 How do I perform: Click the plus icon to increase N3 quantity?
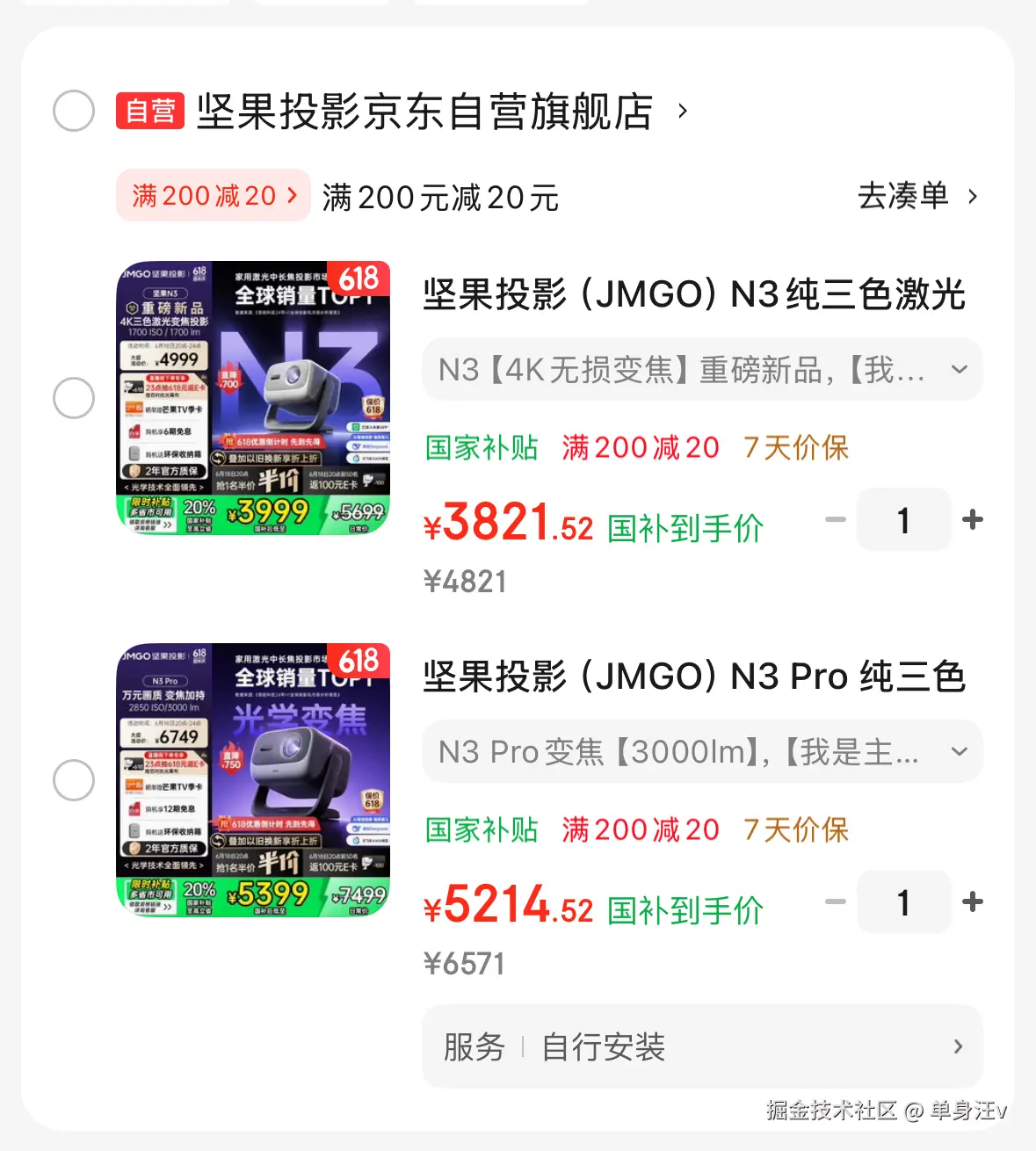(972, 519)
